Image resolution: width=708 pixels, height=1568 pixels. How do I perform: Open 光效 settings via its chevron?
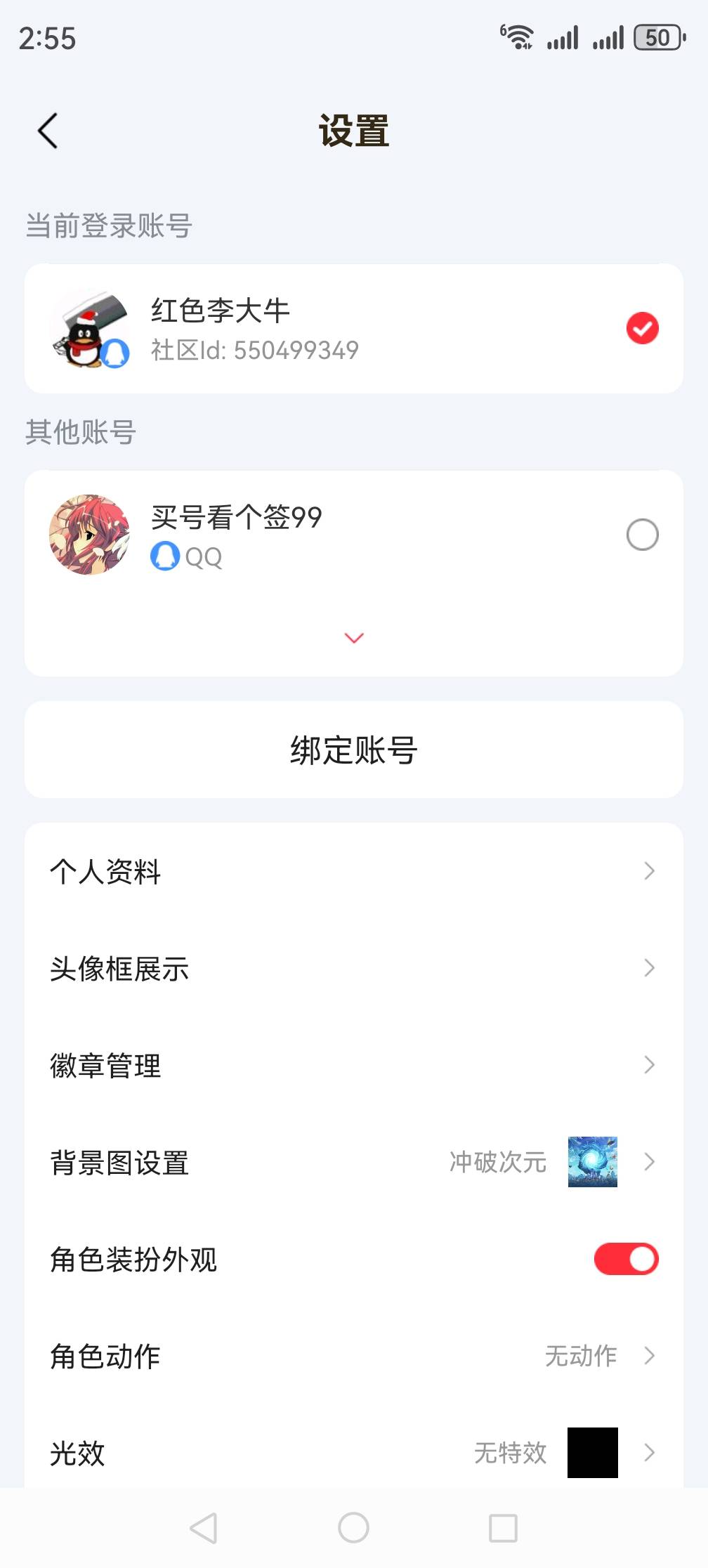click(650, 1454)
